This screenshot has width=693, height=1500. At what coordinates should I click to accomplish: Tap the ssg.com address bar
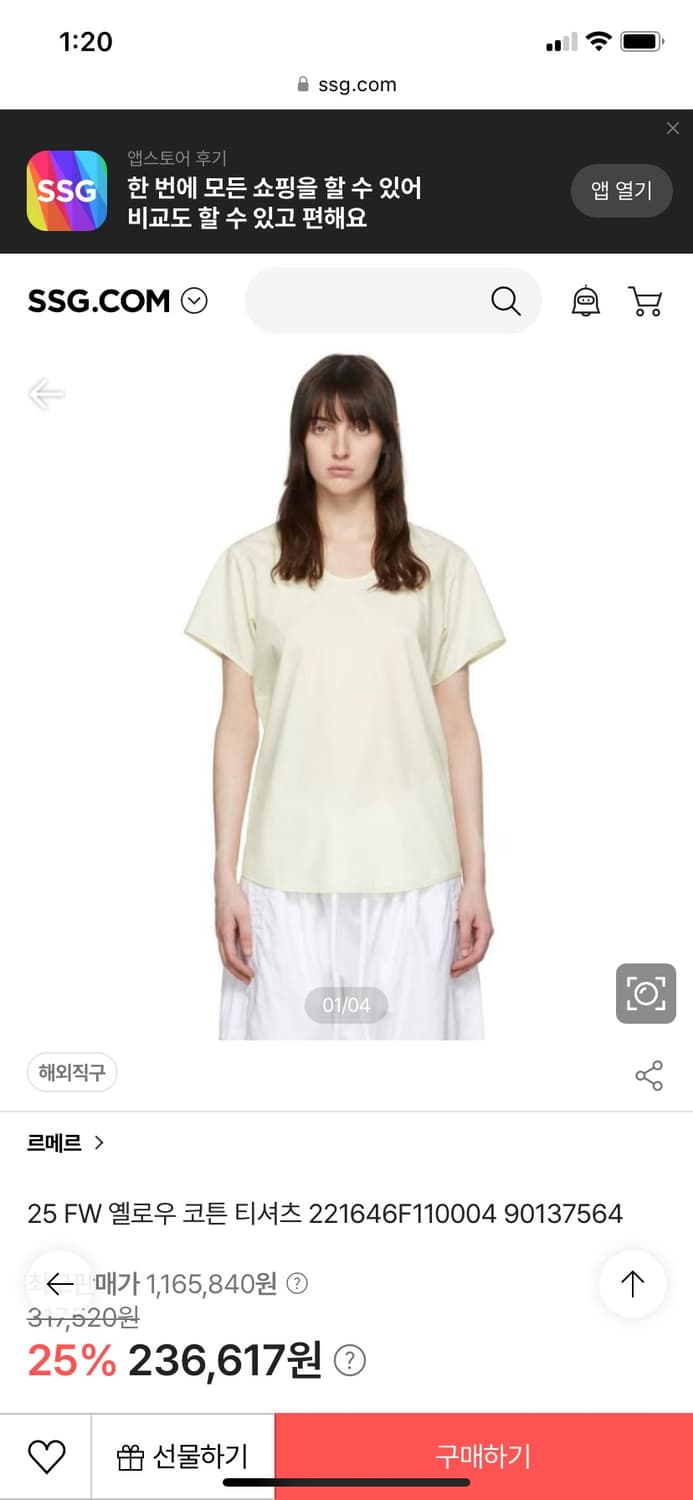[347, 85]
